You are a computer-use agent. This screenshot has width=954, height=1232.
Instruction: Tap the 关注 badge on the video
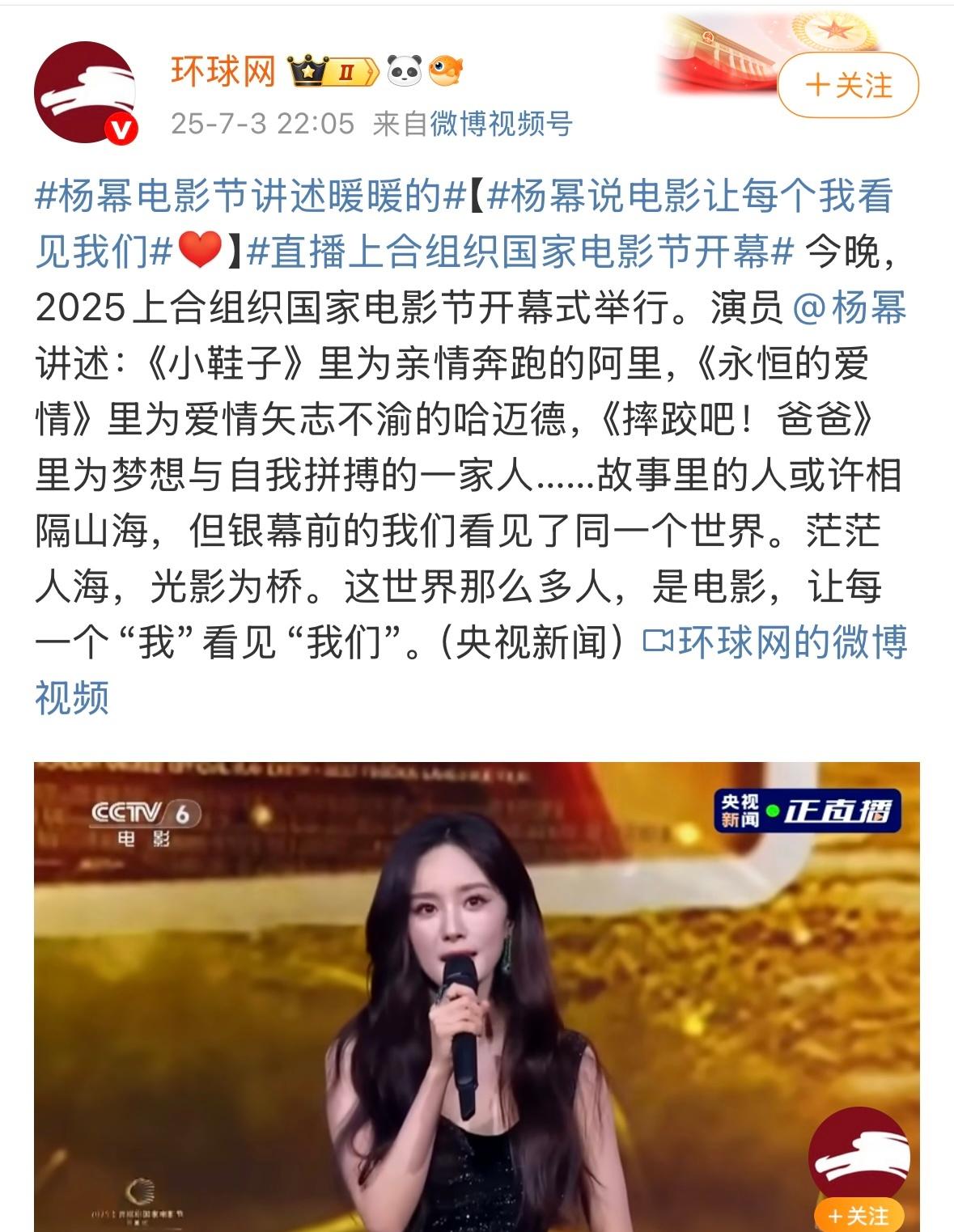click(857, 1215)
